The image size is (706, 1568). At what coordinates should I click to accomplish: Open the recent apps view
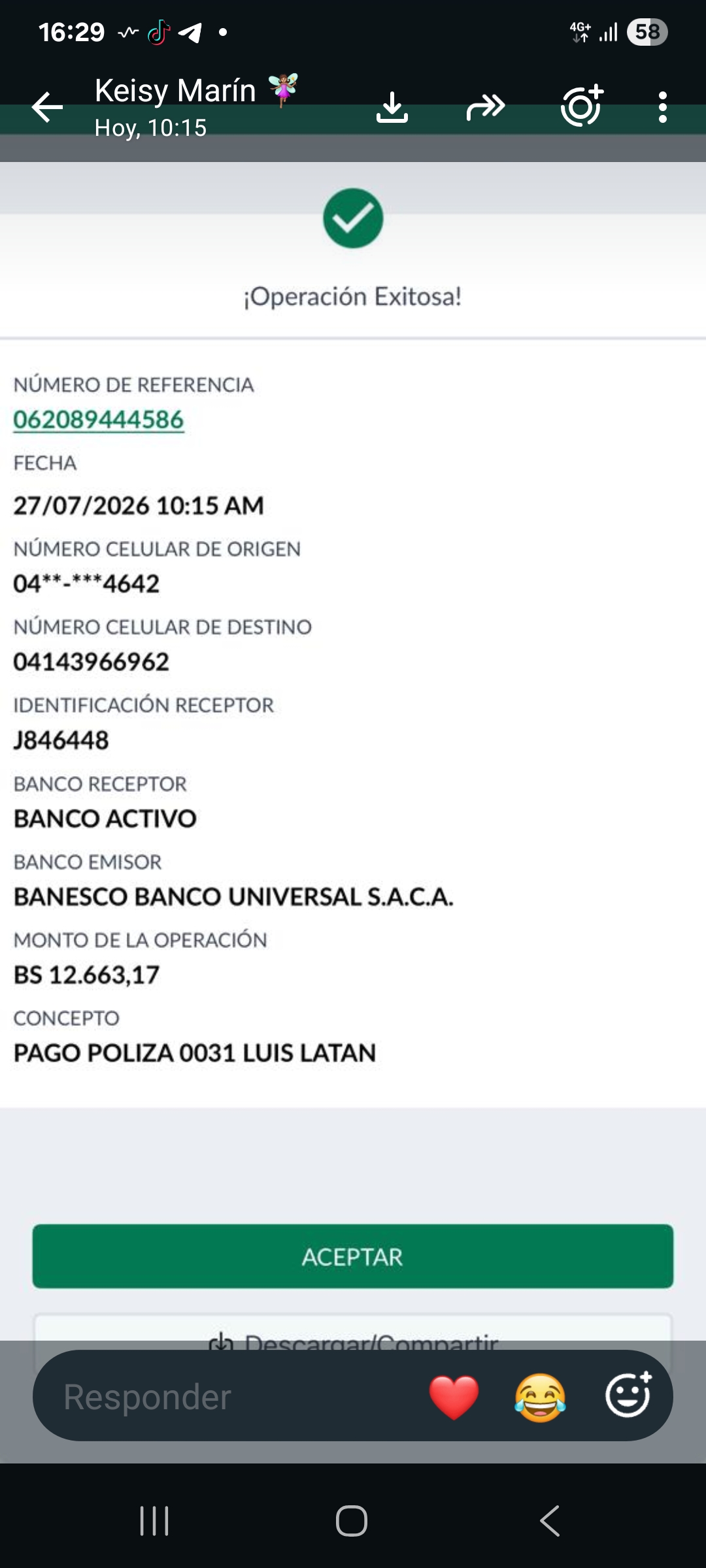point(154,1520)
